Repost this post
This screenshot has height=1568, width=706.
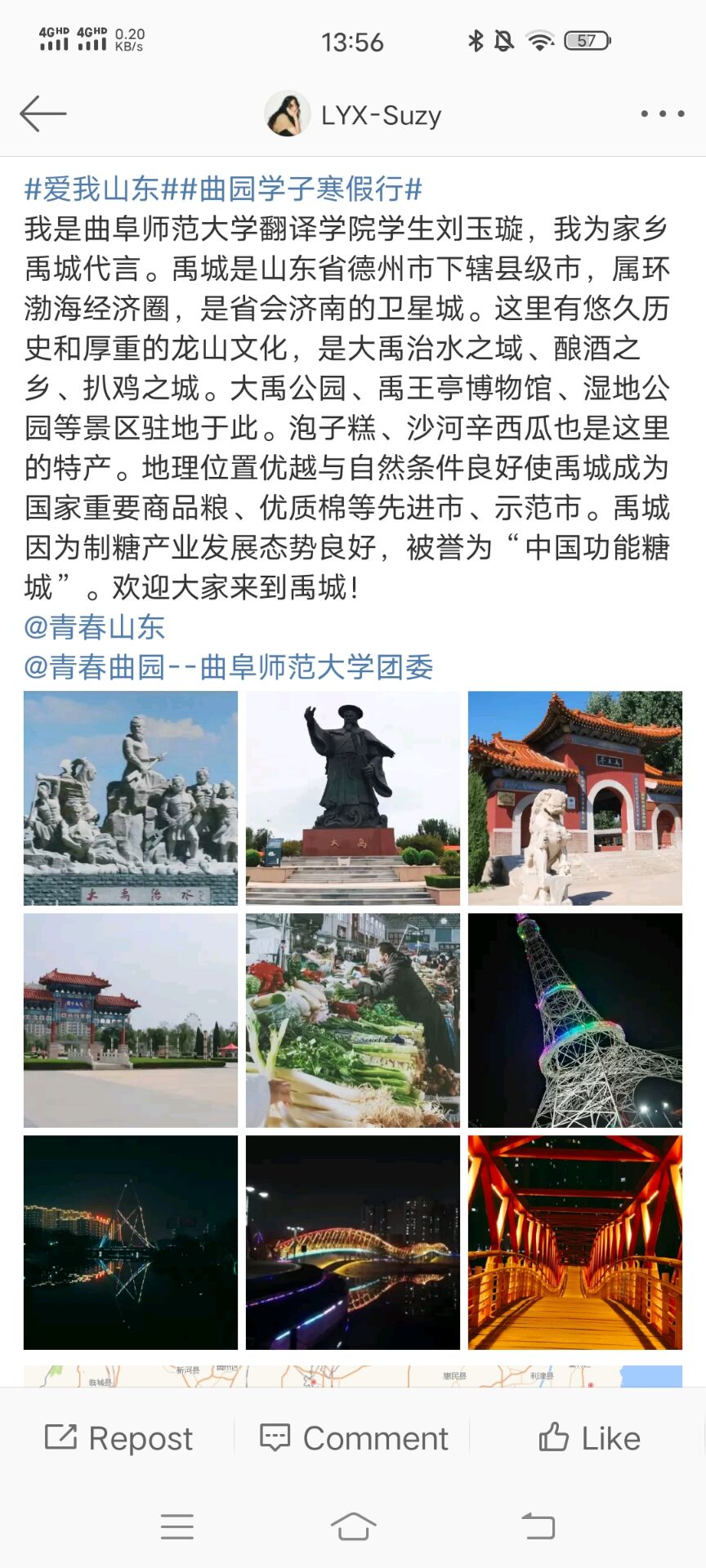click(118, 1438)
